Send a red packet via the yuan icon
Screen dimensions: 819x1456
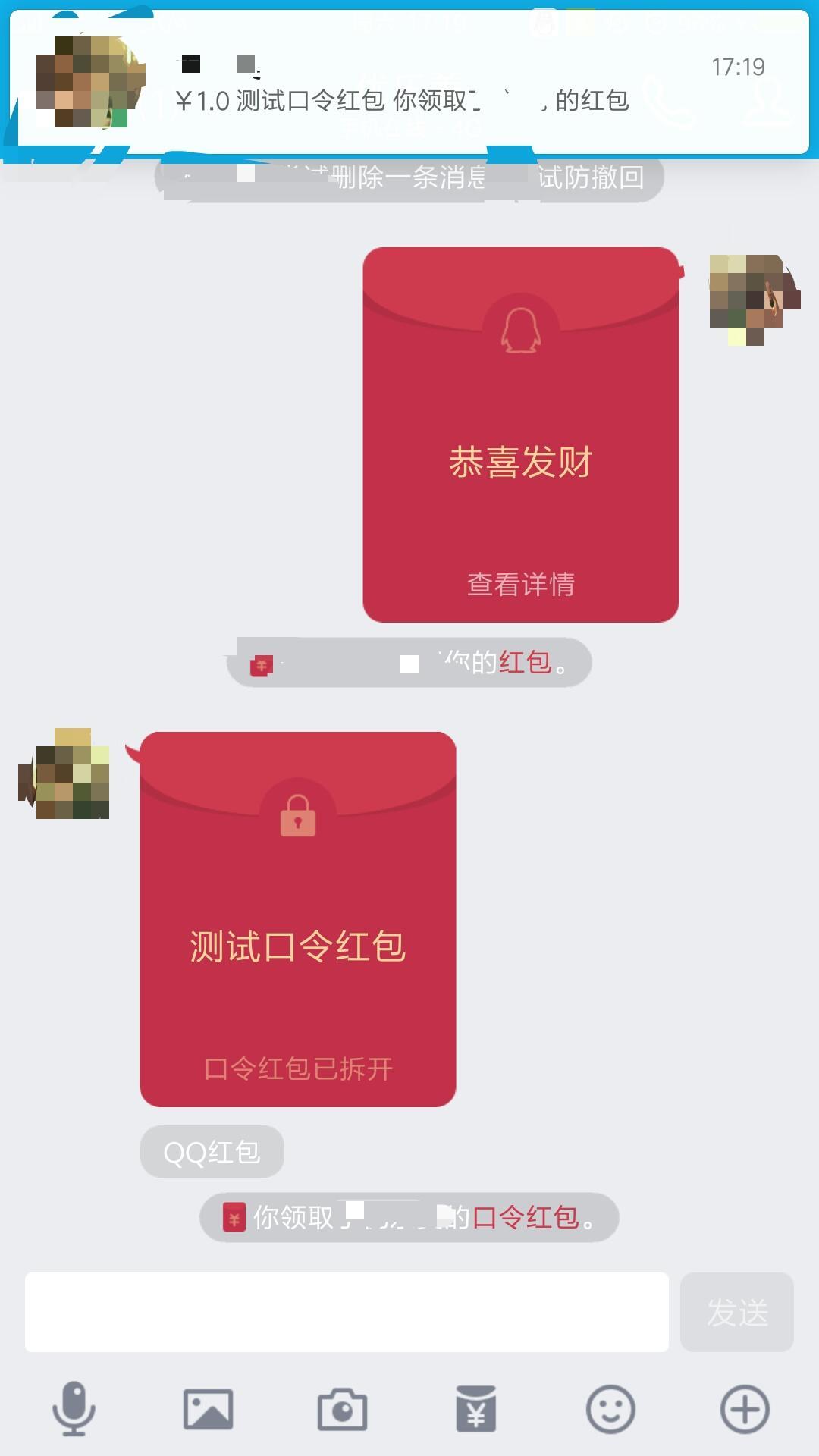pos(475,1409)
